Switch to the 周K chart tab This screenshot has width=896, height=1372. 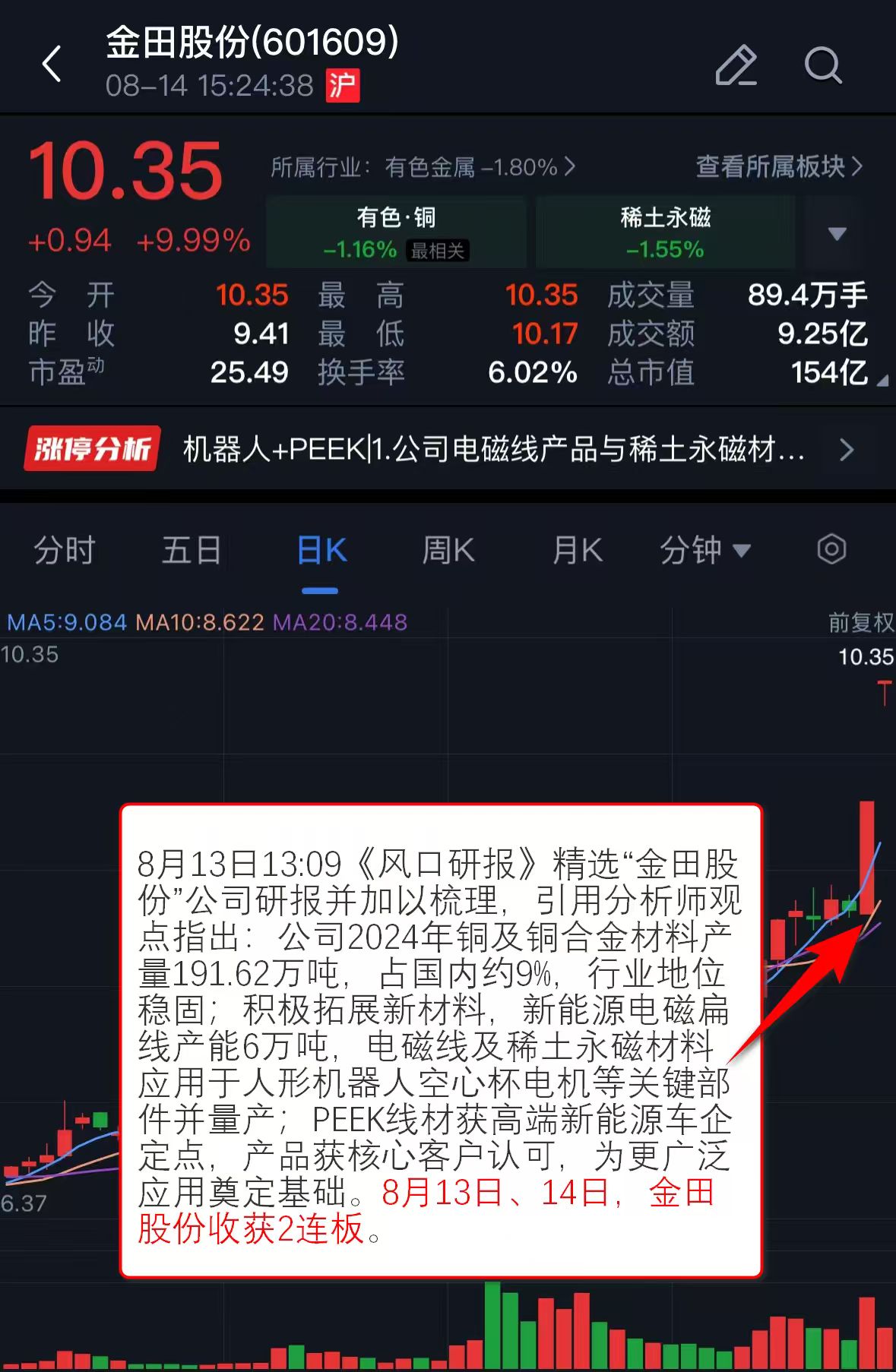click(448, 550)
